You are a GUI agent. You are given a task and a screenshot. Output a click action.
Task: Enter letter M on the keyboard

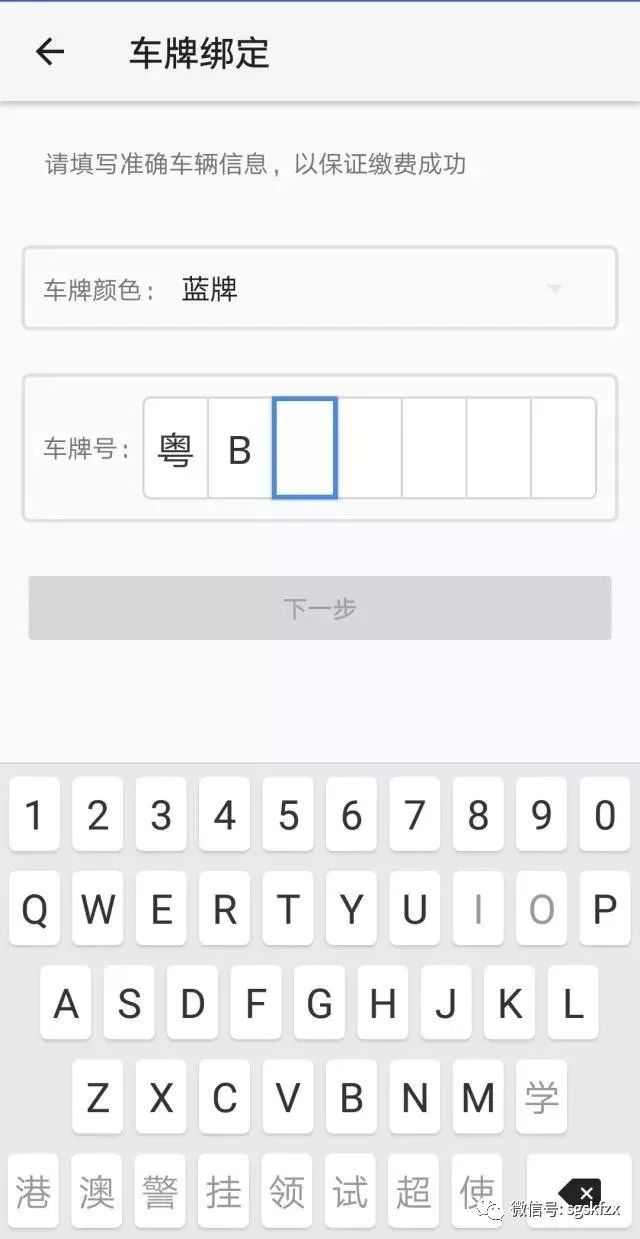click(478, 1097)
